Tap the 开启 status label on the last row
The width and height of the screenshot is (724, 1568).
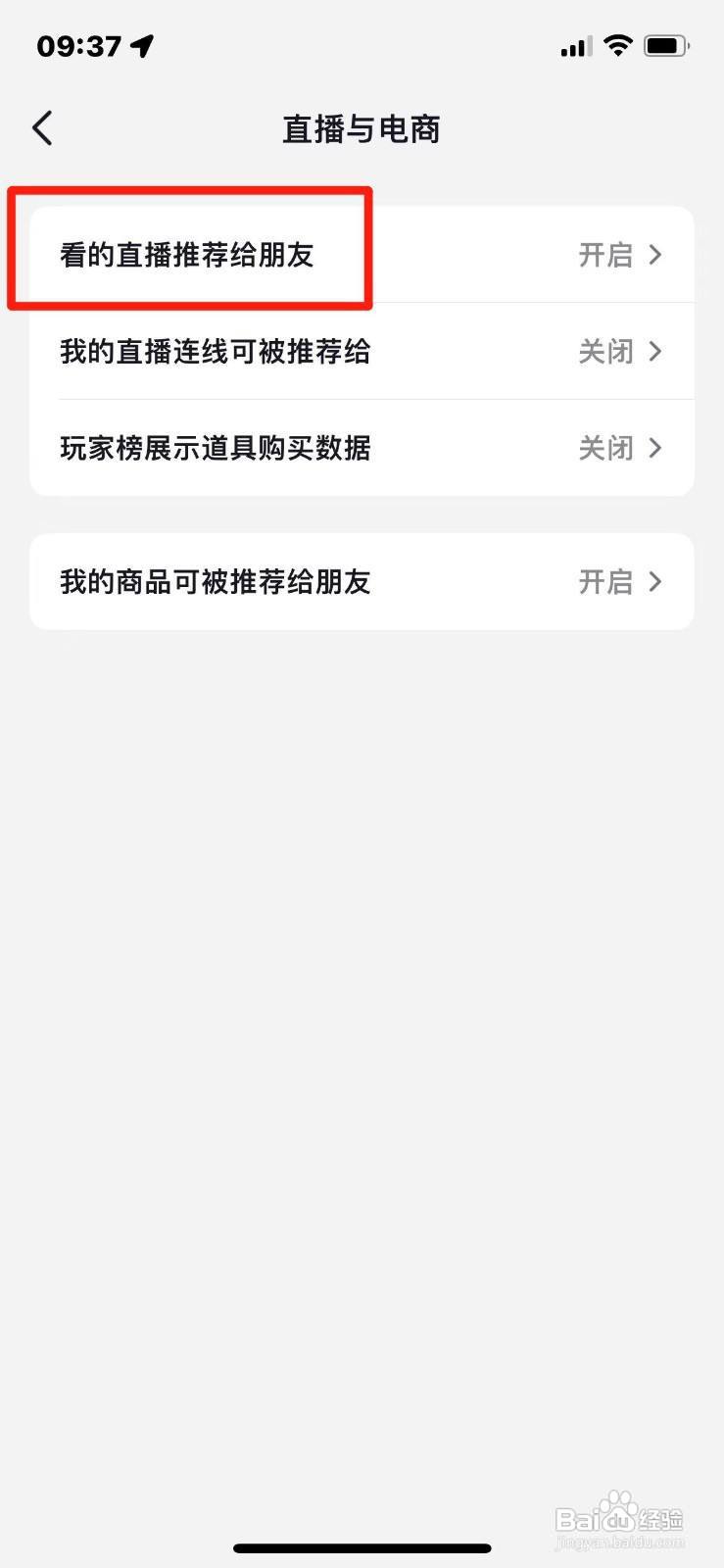605,581
